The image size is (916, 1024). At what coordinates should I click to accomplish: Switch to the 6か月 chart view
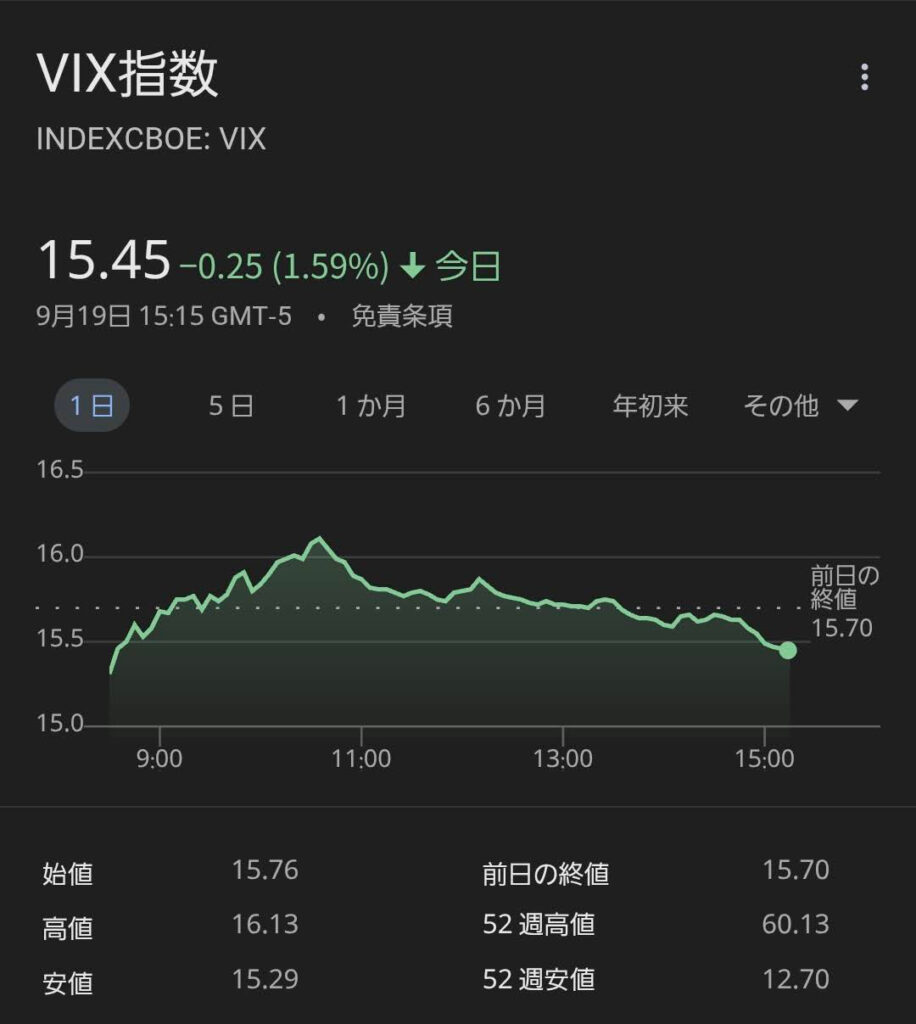pyautogui.click(x=511, y=407)
